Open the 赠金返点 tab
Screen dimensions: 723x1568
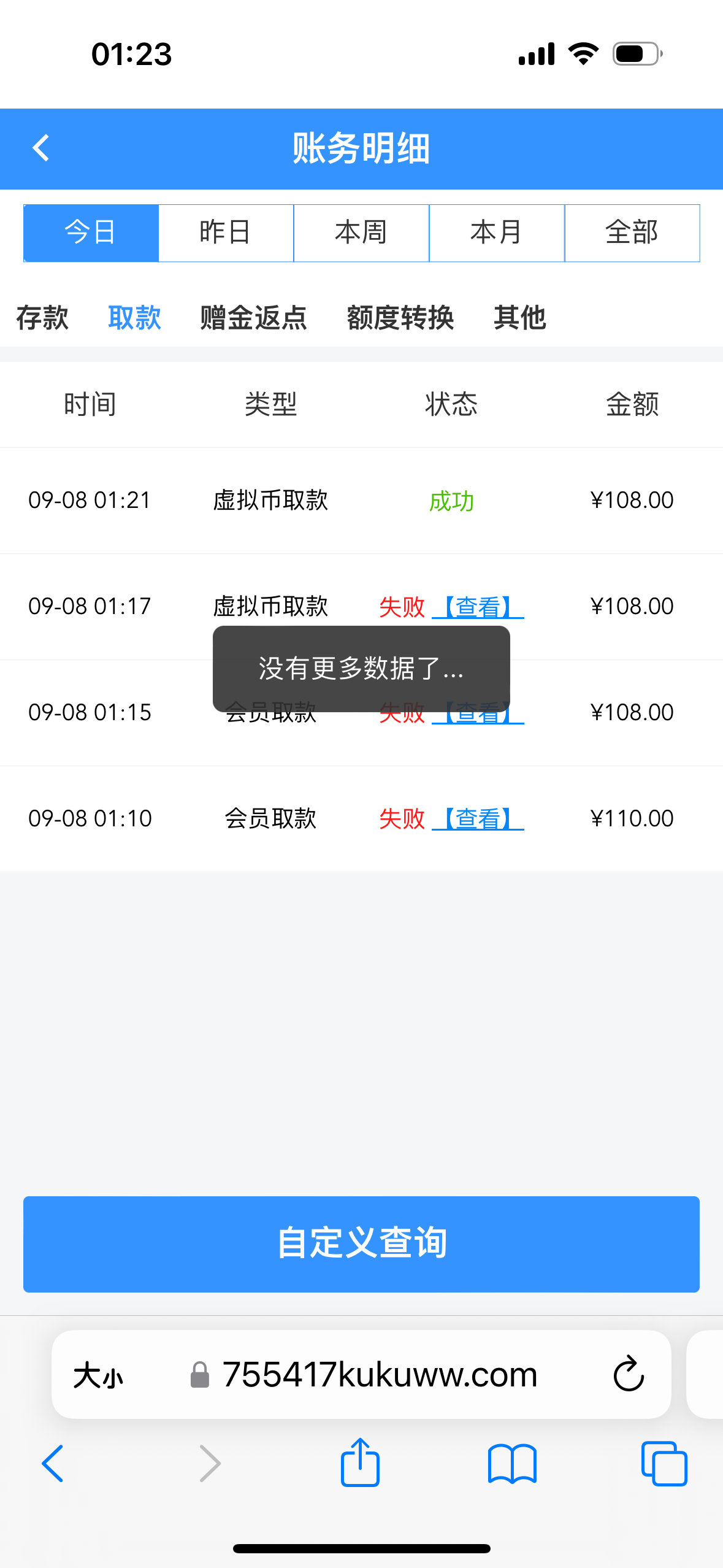coord(253,318)
